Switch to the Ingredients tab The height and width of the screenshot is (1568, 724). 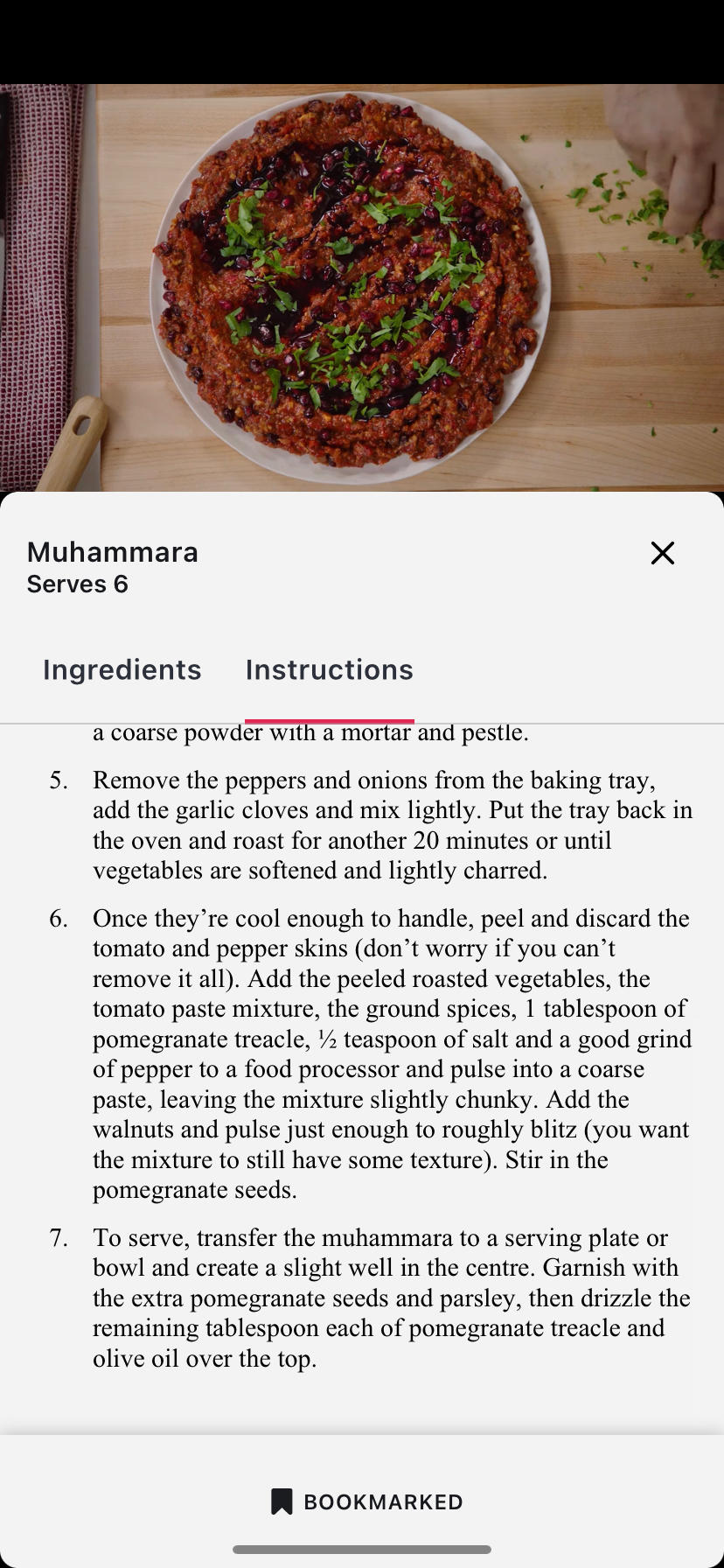point(122,669)
